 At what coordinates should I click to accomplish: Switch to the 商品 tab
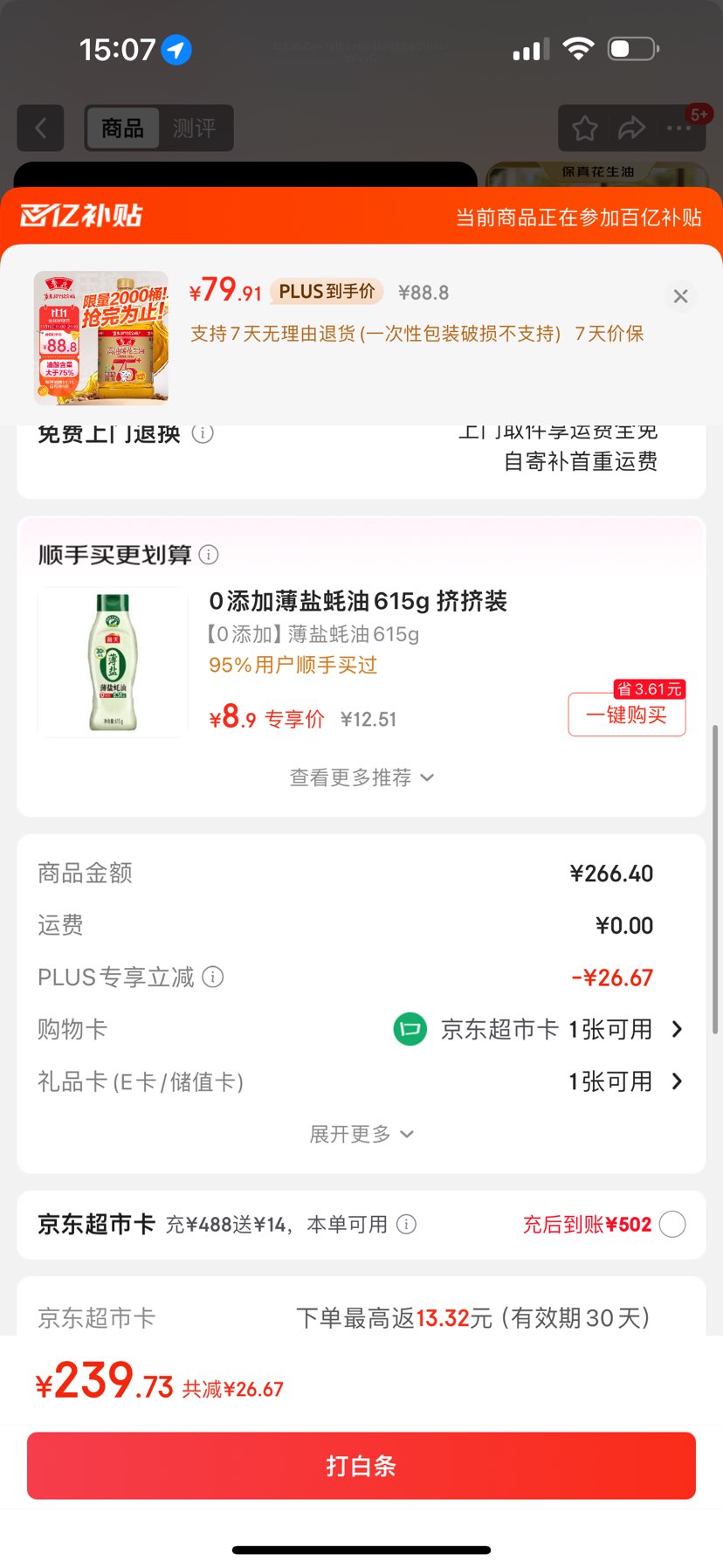pyautogui.click(x=121, y=128)
